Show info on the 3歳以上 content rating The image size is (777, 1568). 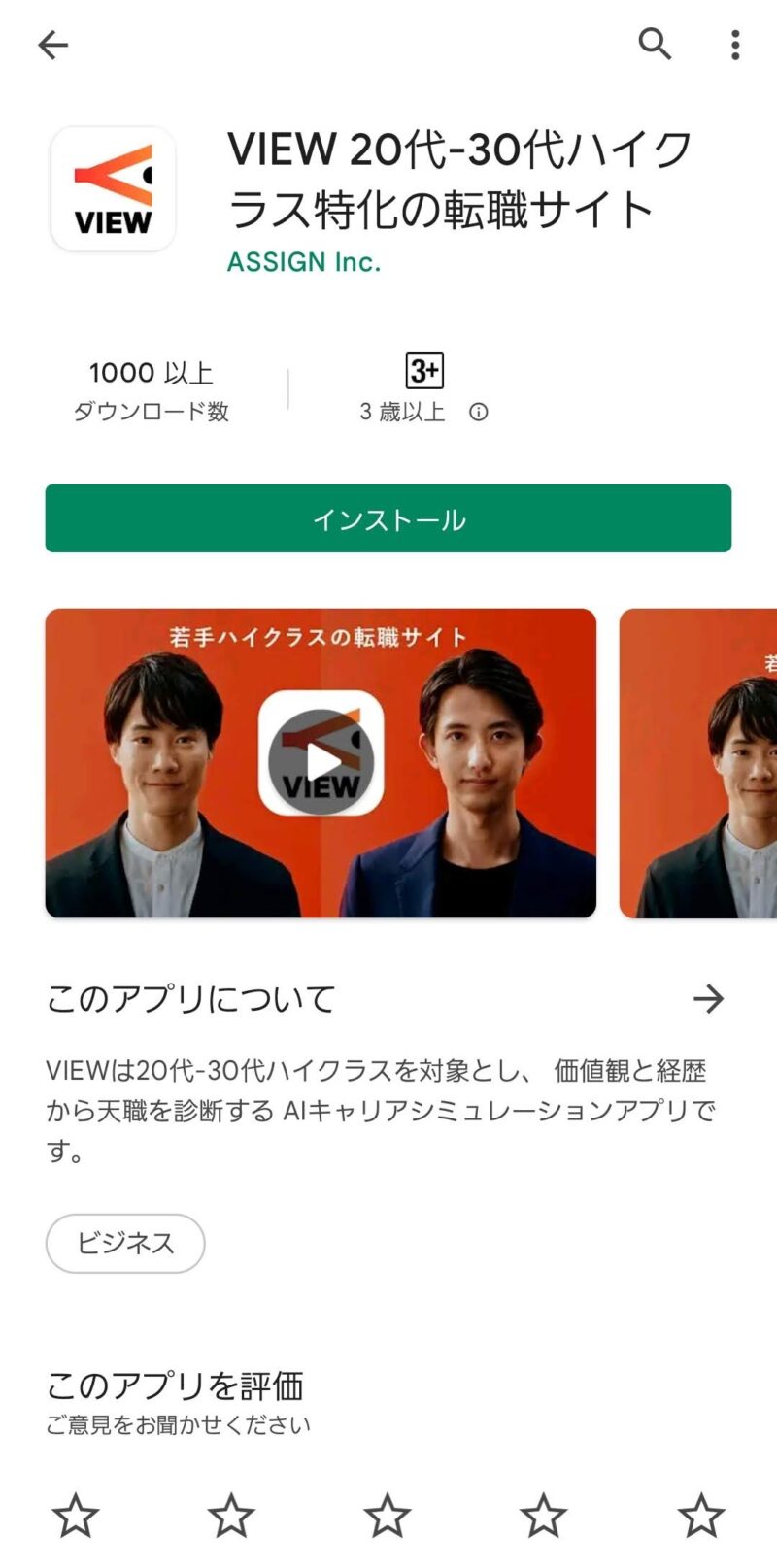tap(478, 412)
